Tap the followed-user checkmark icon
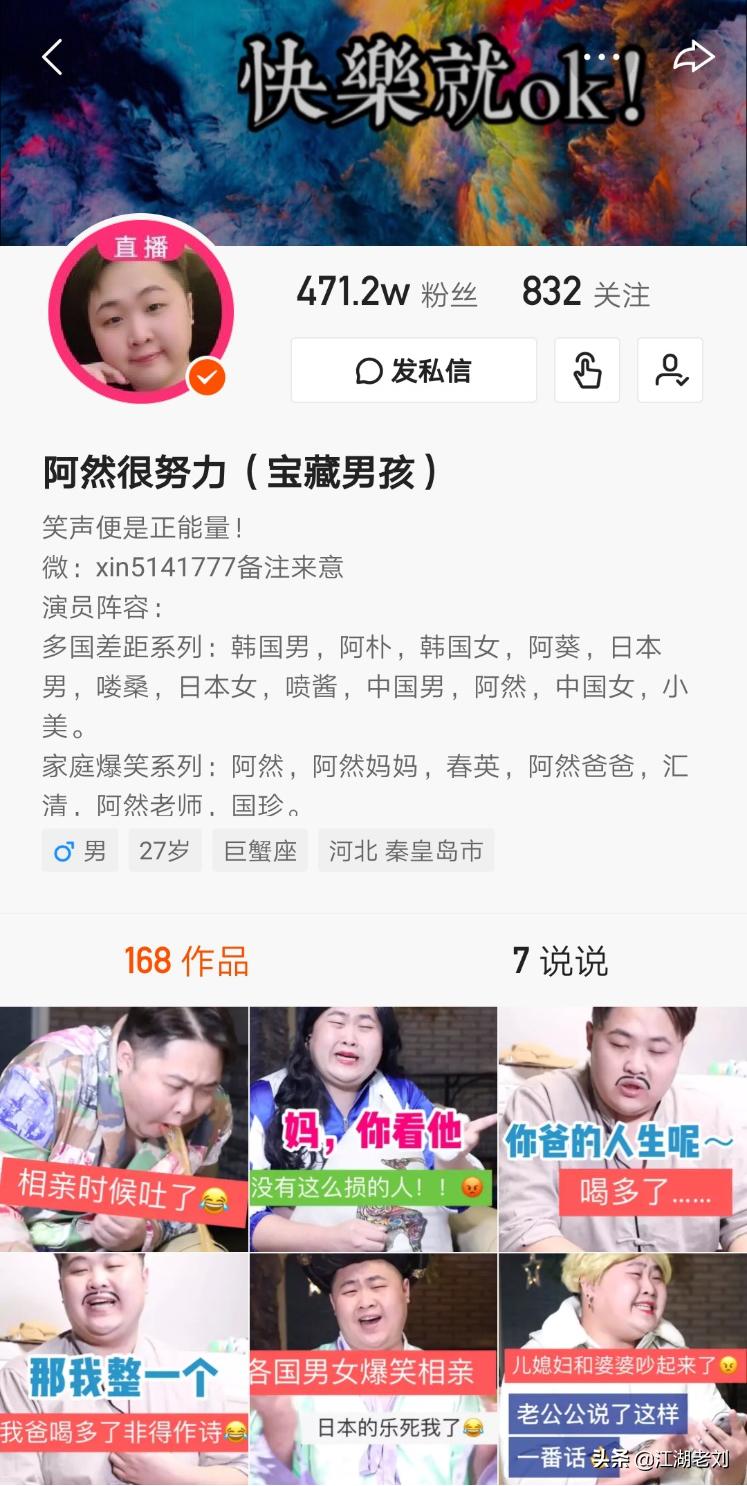Viewport: 747px width, 1486px height. (670, 370)
